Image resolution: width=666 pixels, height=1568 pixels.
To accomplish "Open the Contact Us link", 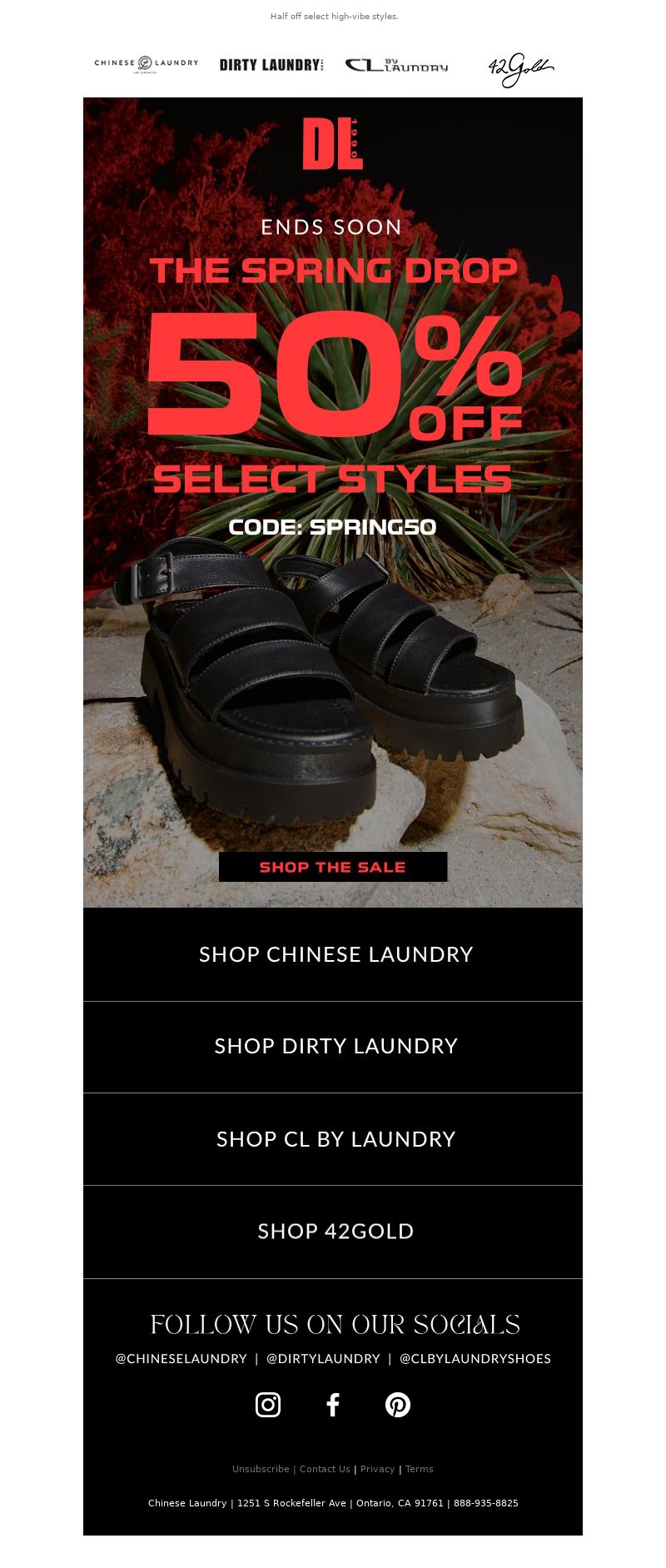I will coord(325,1469).
